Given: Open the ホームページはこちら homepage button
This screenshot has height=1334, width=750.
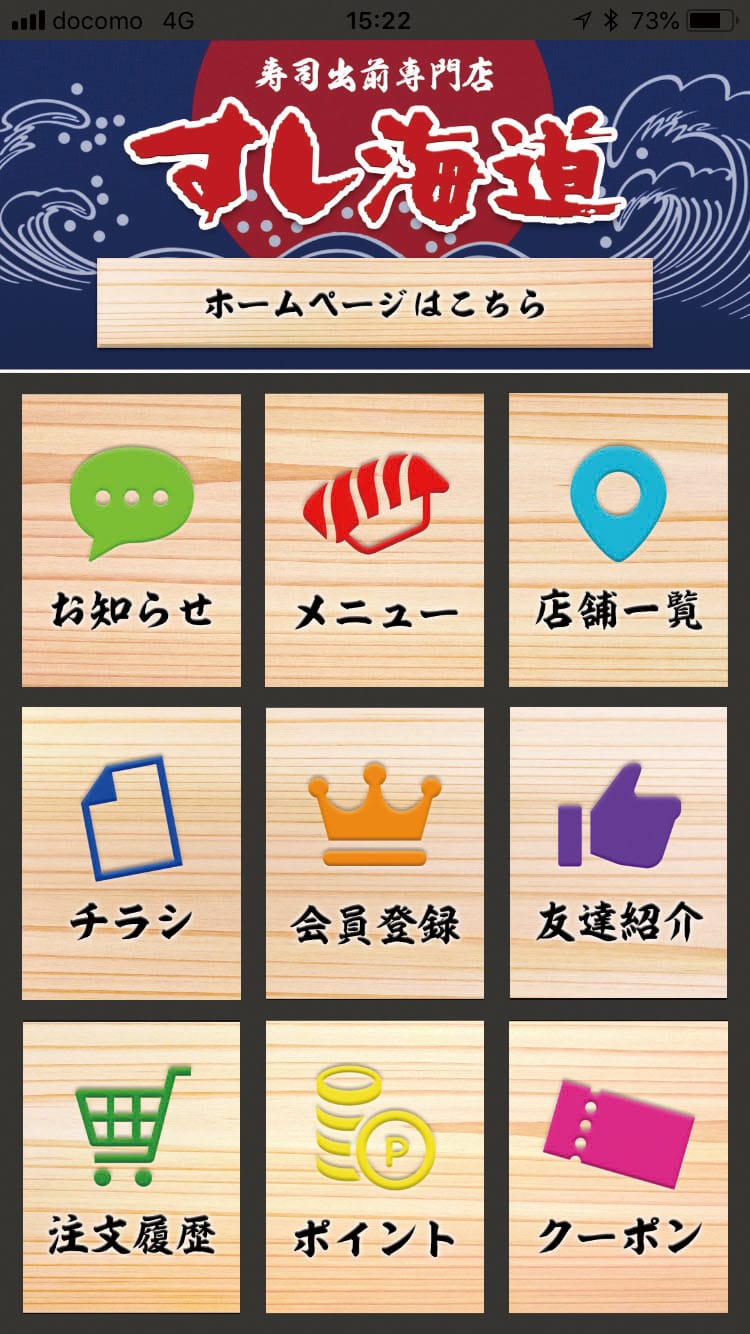Looking at the screenshot, I should click(374, 303).
